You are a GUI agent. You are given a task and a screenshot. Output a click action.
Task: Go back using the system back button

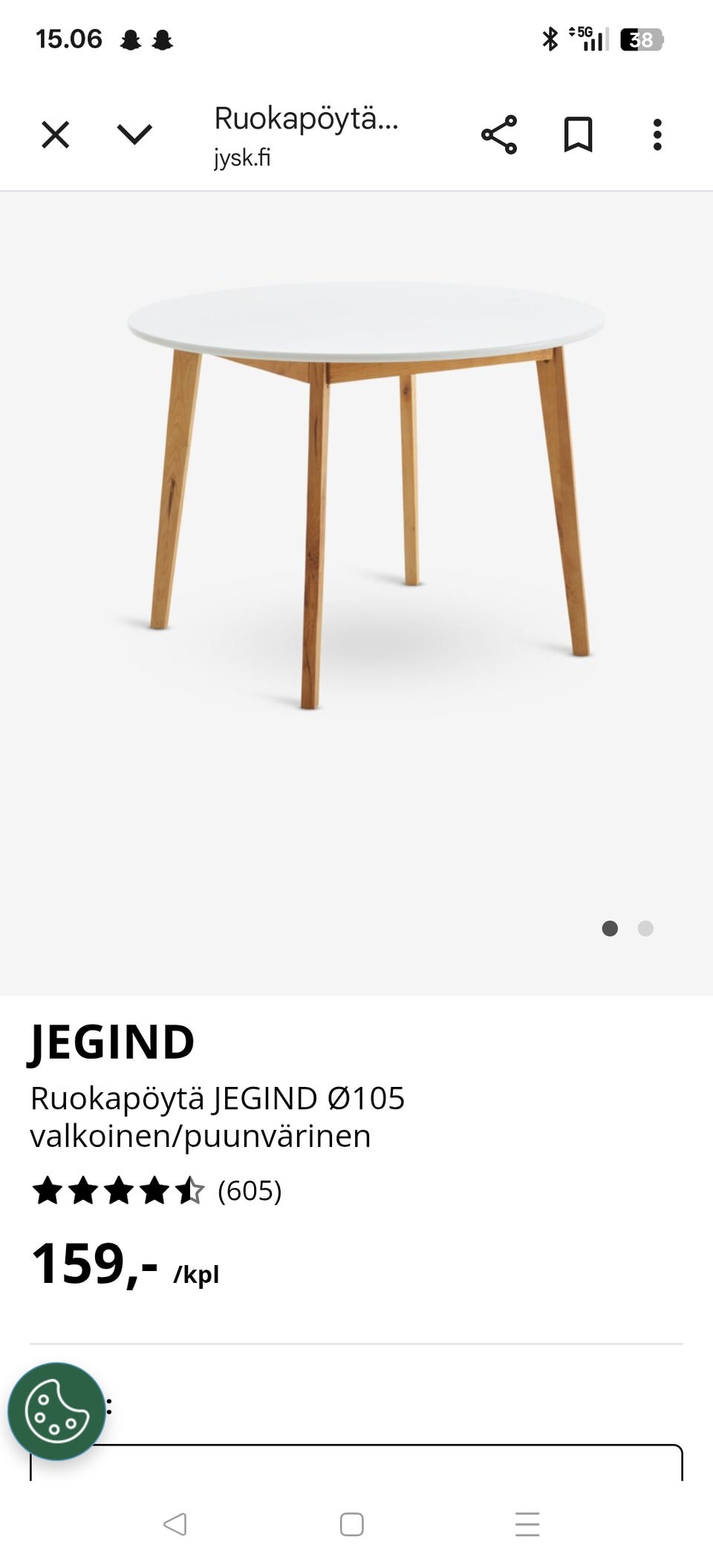175,1525
